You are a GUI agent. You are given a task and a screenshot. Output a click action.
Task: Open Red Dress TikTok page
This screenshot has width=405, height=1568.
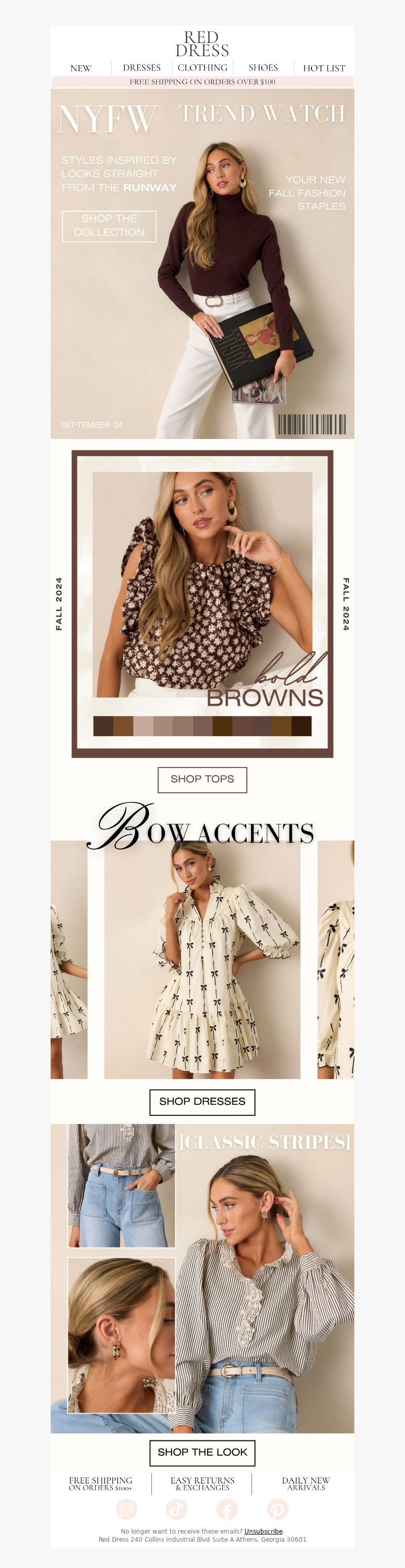coord(177,1509)
